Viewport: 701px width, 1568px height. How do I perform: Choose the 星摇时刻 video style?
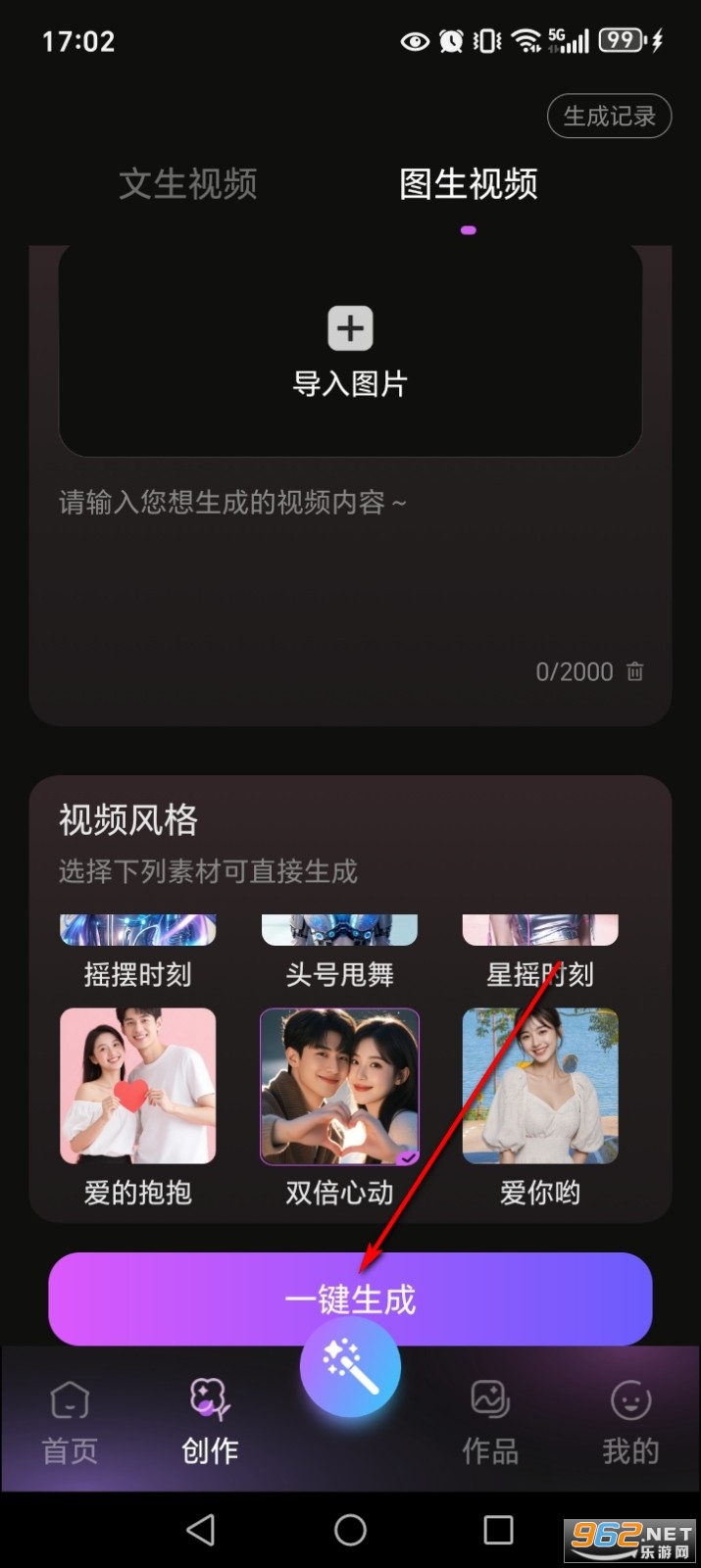click(x=540, y=931)
